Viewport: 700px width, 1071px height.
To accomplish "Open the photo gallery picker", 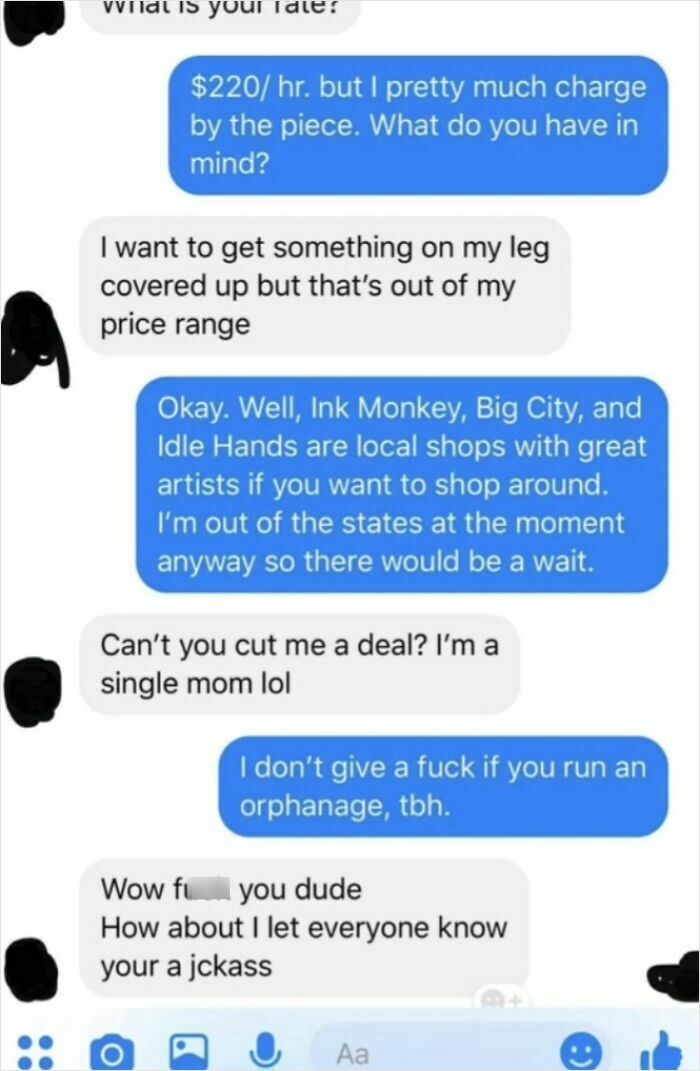I will (188, 1050).
